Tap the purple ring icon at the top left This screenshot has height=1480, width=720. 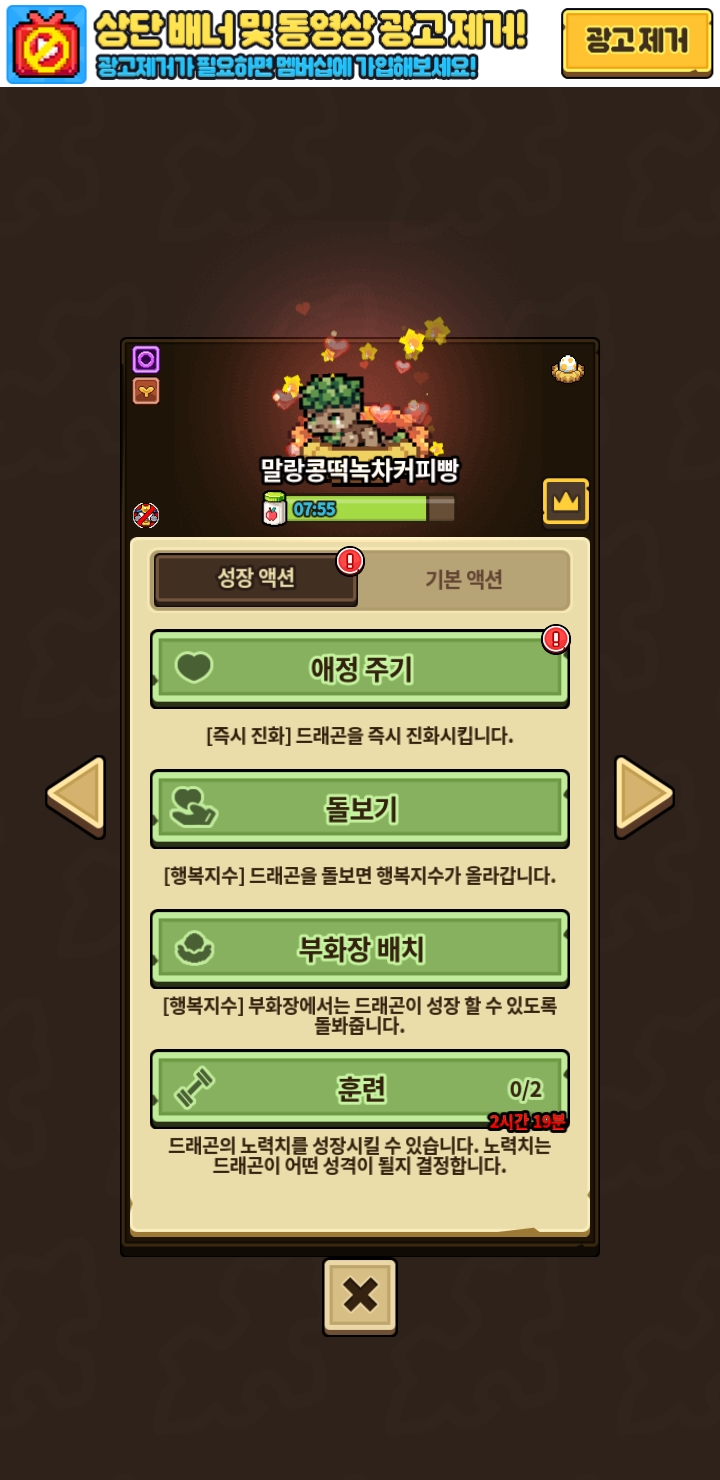tap(146, 359)
